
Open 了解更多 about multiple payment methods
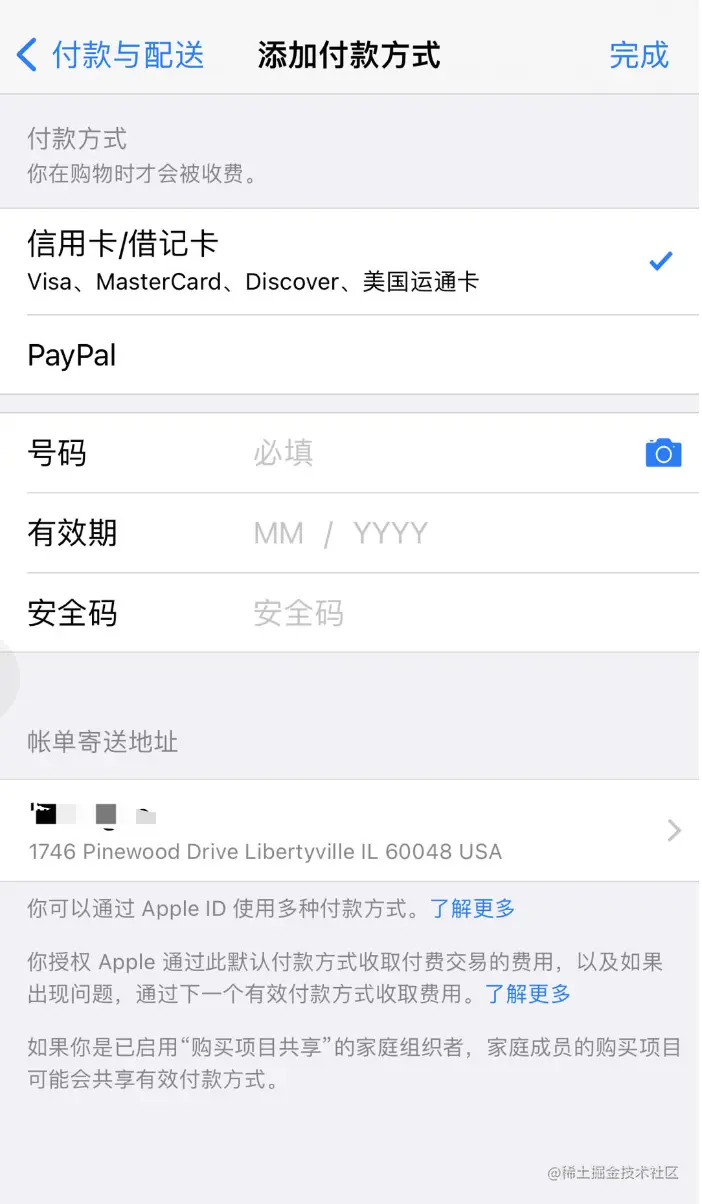[x=473, y=909]
